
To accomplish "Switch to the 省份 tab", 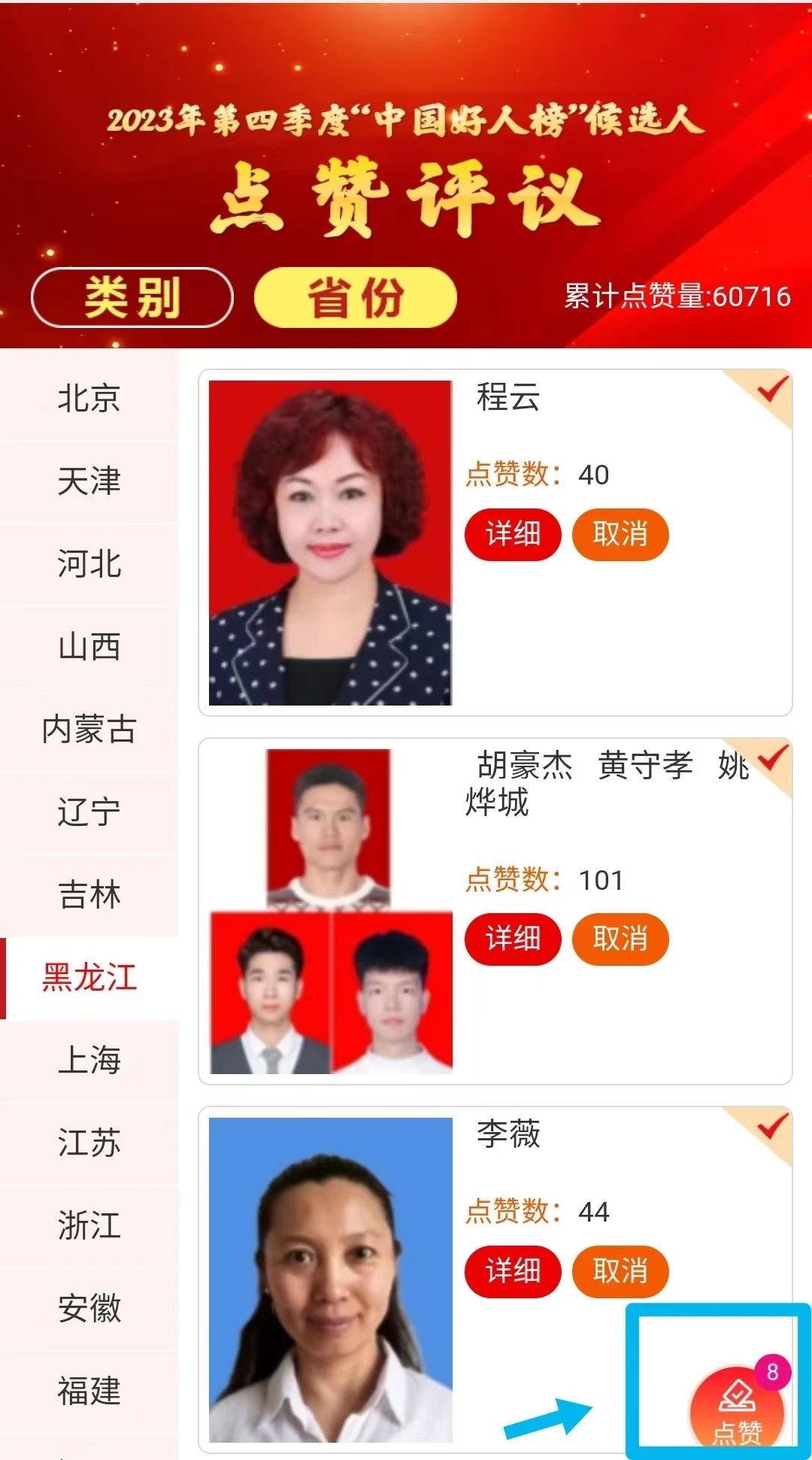I will [x=355, y=297].
